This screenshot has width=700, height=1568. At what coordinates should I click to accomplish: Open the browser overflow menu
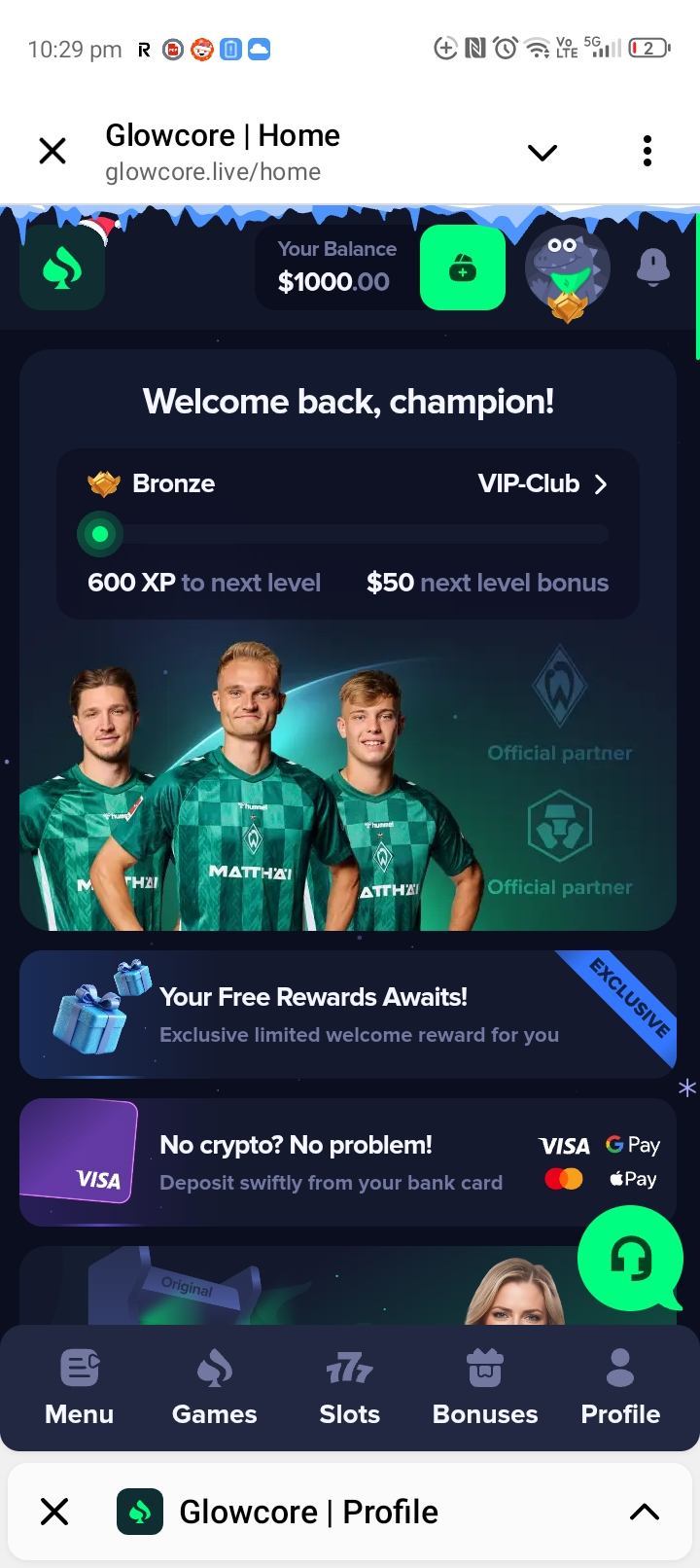pyautogui.click(x=647, y=152)
